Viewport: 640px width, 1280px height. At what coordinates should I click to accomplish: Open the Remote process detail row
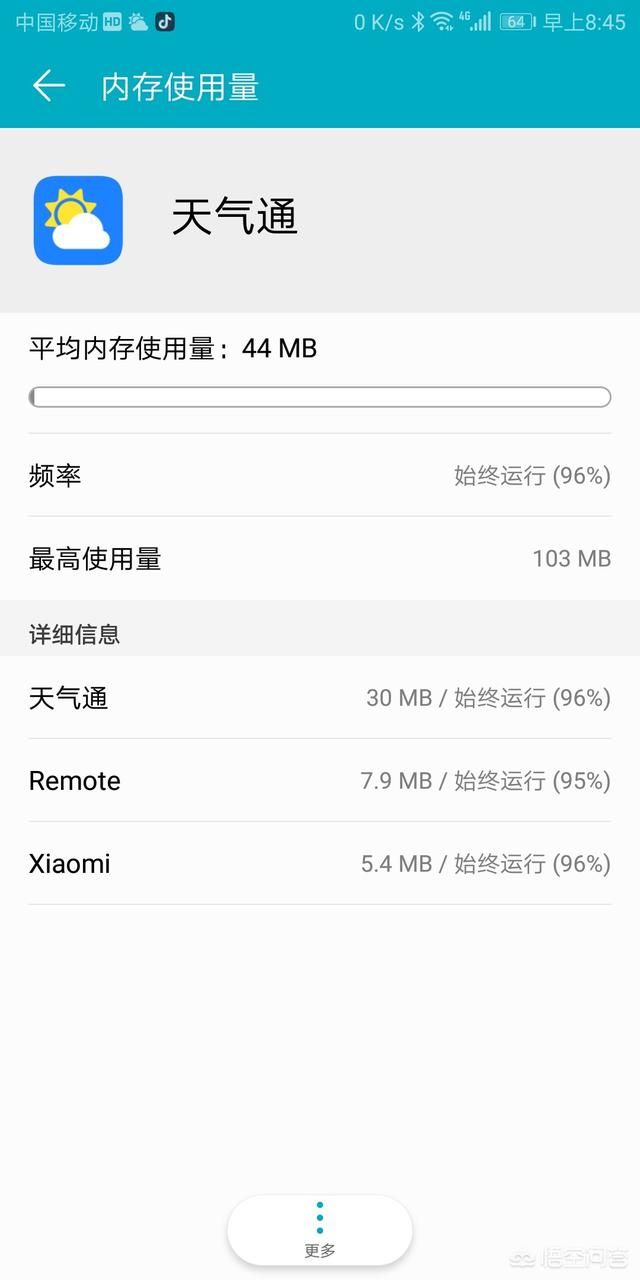click(320, 780)
